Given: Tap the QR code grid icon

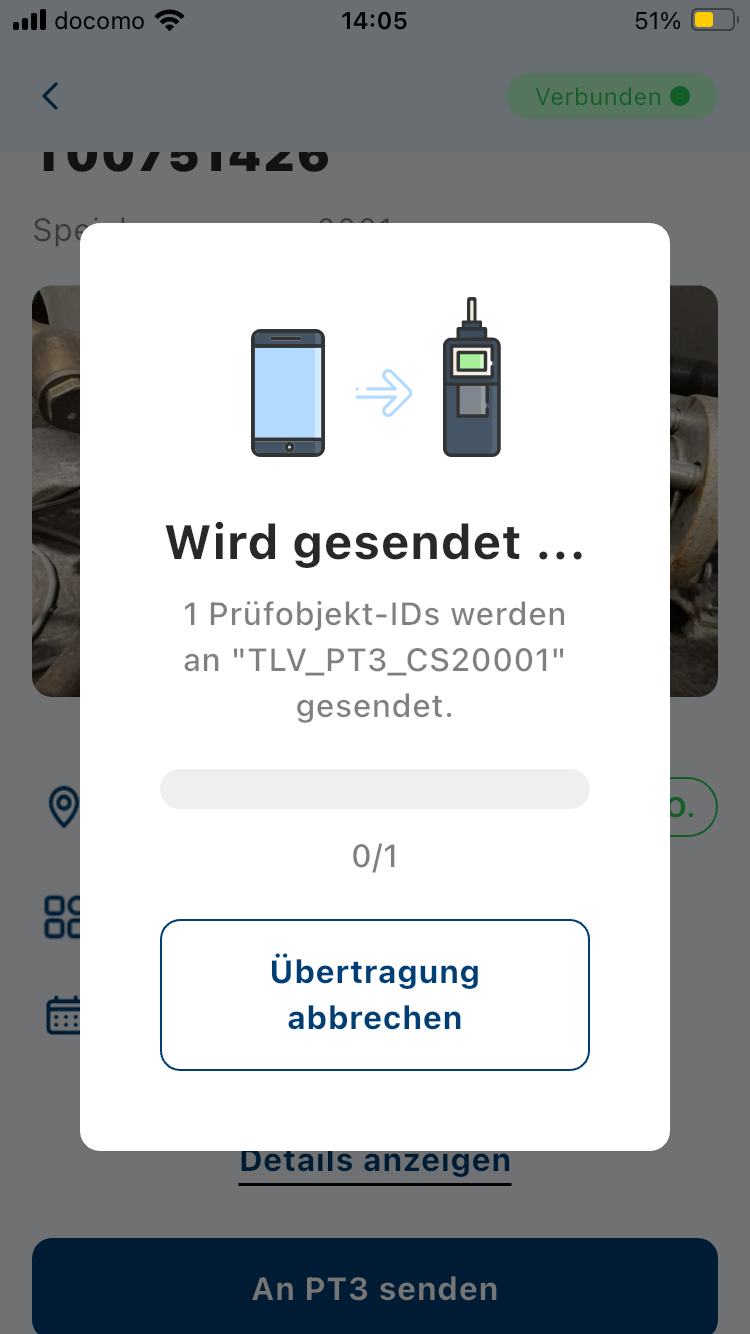Looking at the screenshot, I should tap(63, 915).
